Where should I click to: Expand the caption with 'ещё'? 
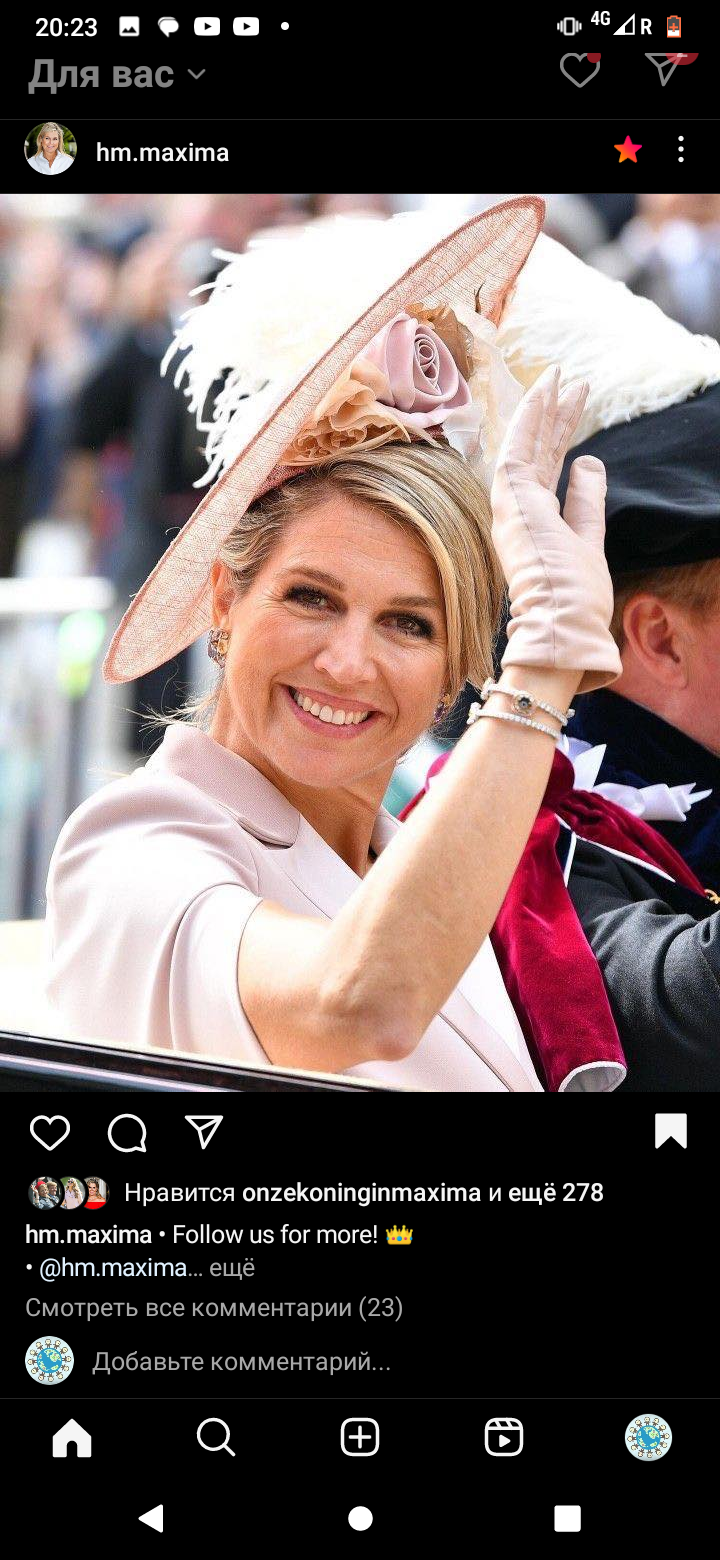tap(232, 1268)
